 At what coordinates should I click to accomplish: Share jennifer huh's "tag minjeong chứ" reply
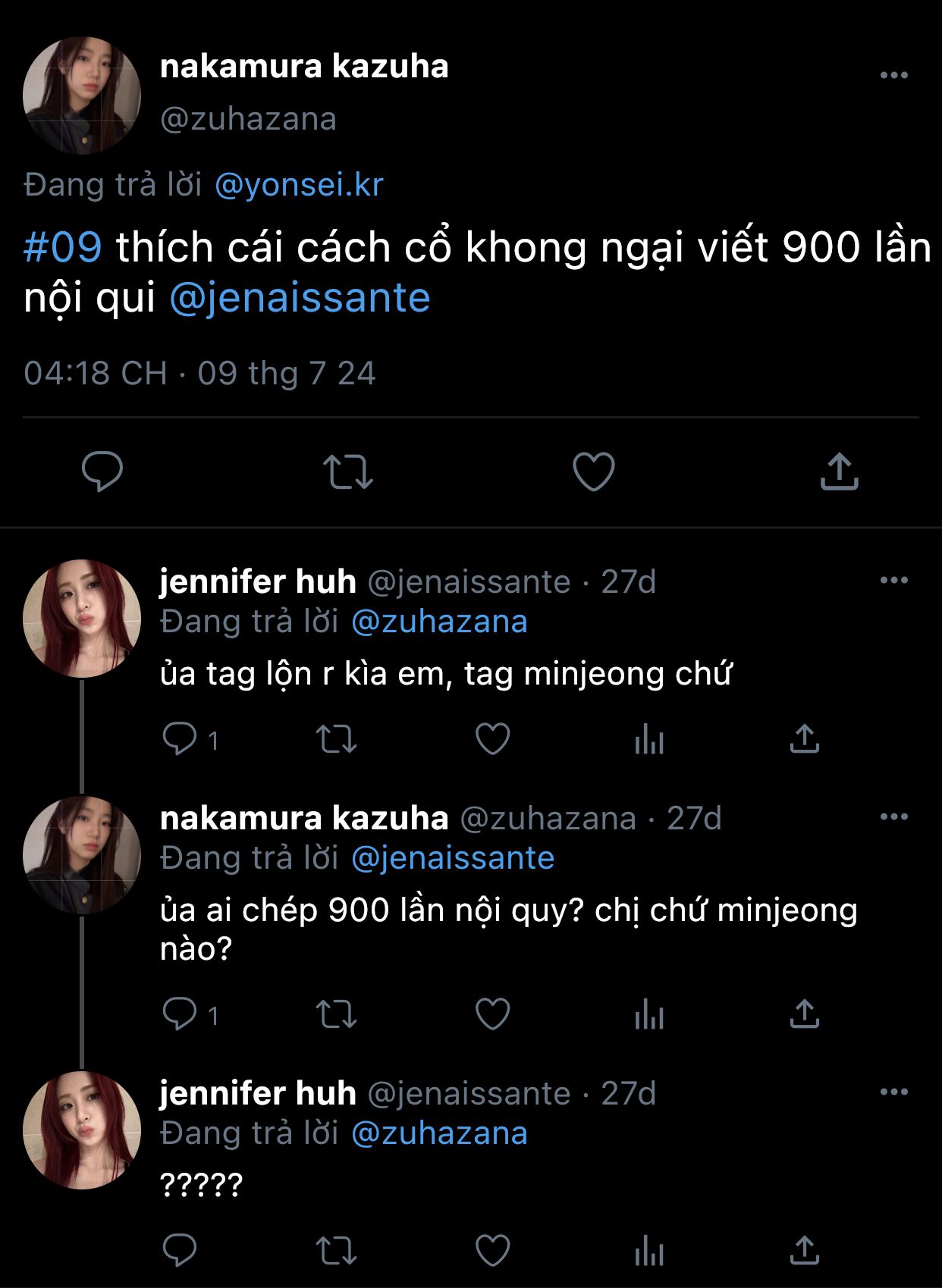pos(804,738)
